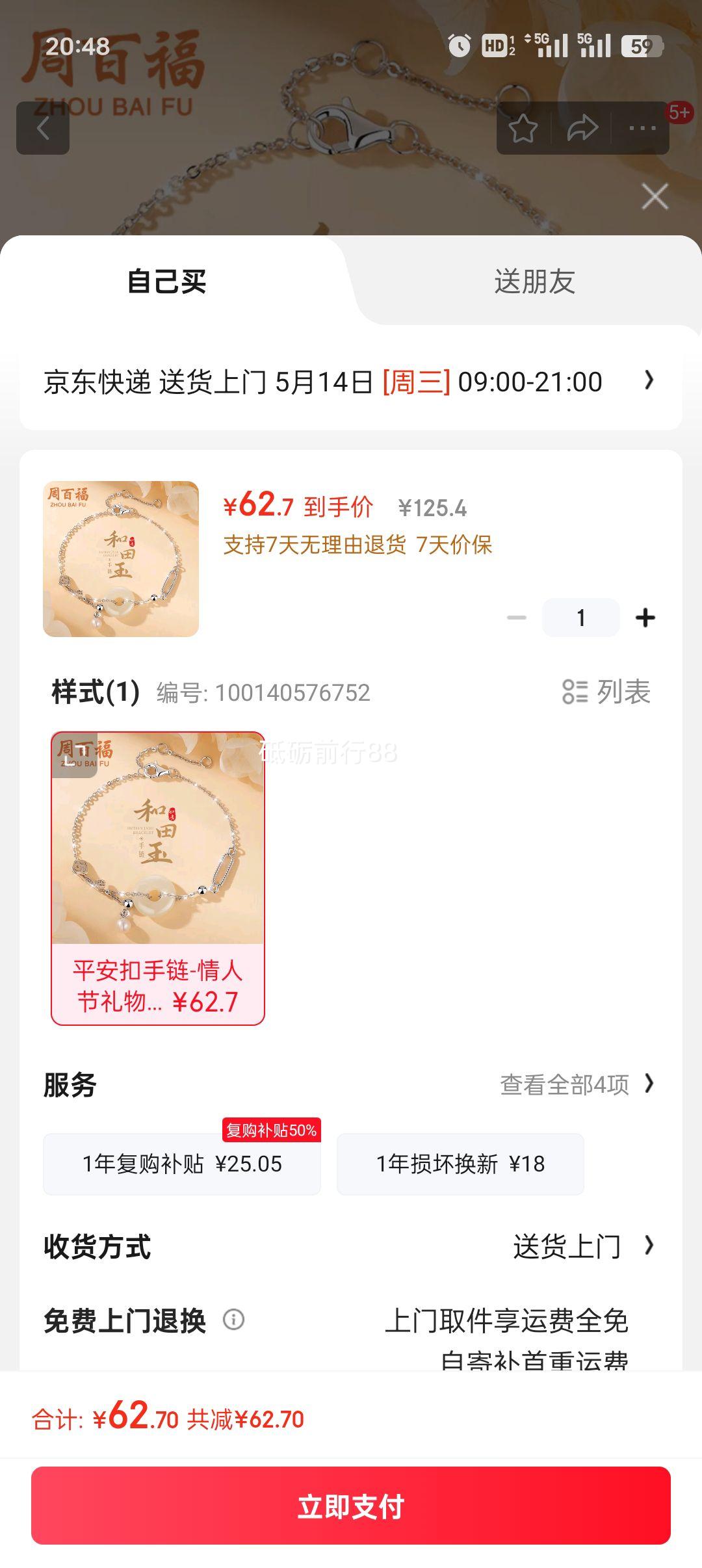
Task: Add 1年复购补贴 ¥25.05 service
Action: (x=182, y=1164)
